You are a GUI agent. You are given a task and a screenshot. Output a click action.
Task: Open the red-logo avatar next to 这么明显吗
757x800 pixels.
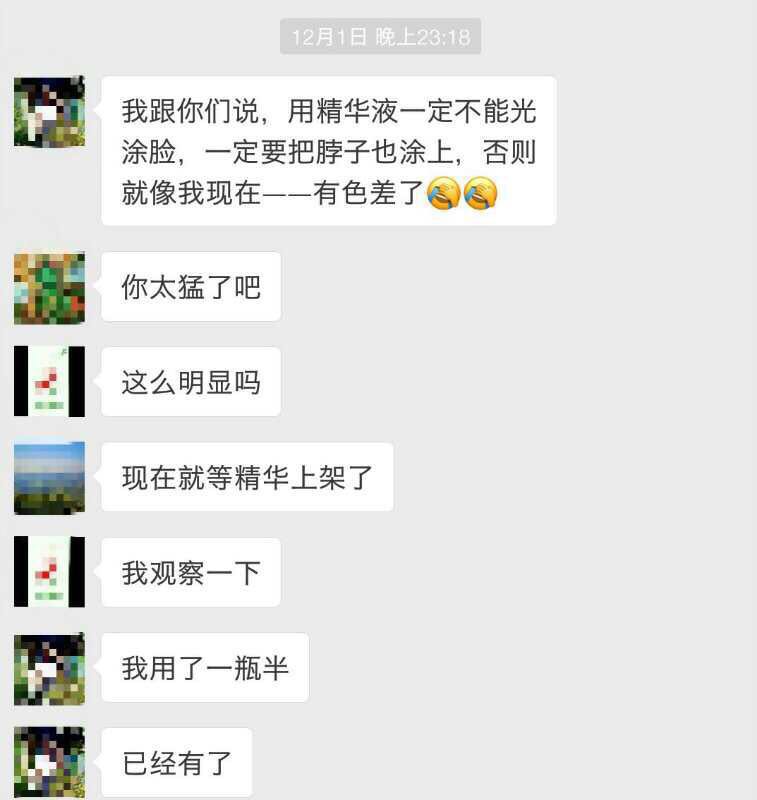tap(48, 381)
